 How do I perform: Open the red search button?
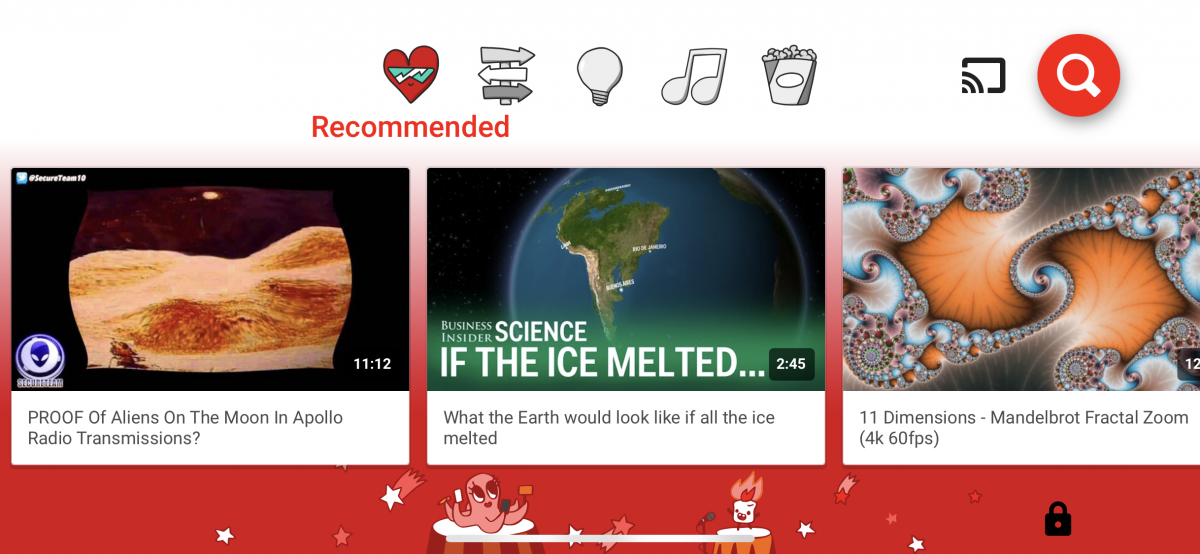(1078, 75)
